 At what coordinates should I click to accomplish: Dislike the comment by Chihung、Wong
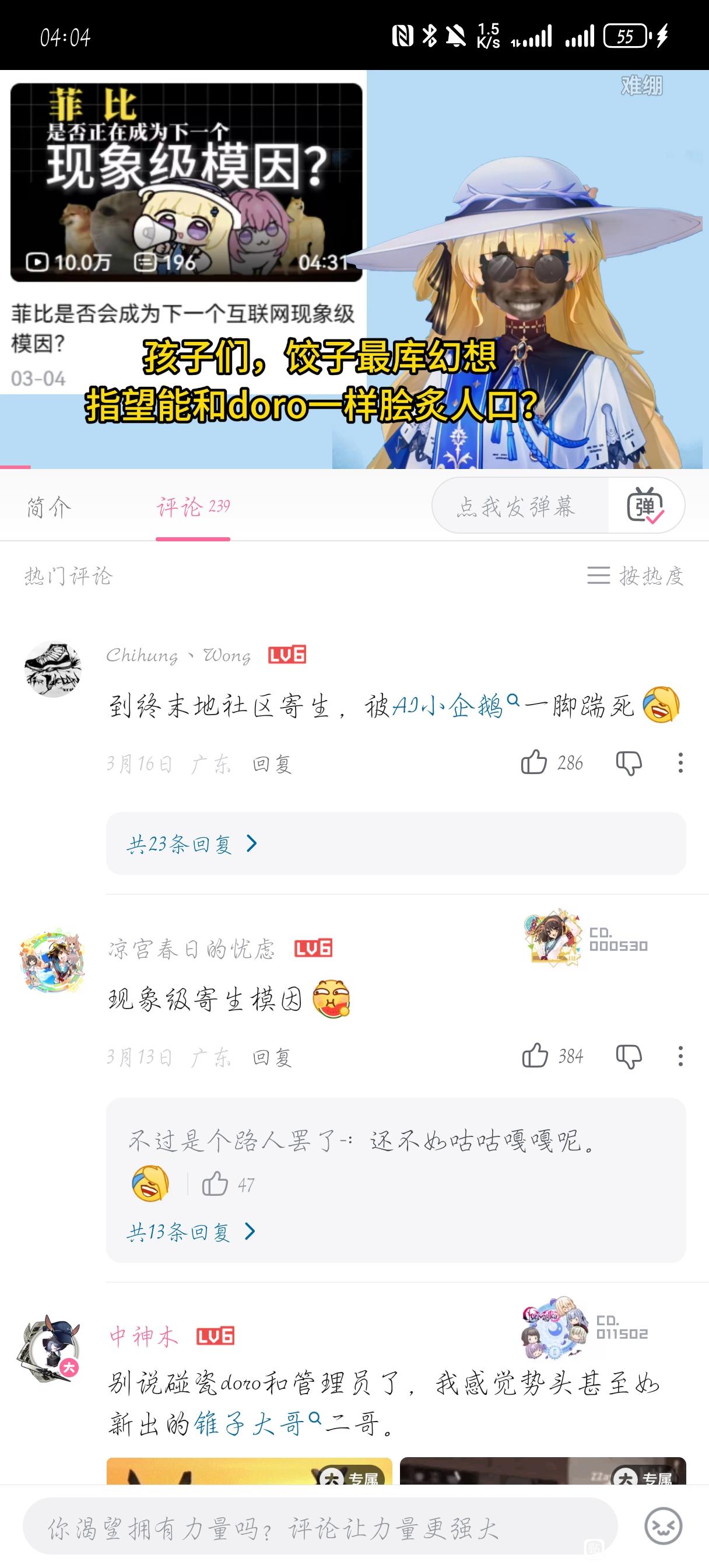click(x=629, y=762)
